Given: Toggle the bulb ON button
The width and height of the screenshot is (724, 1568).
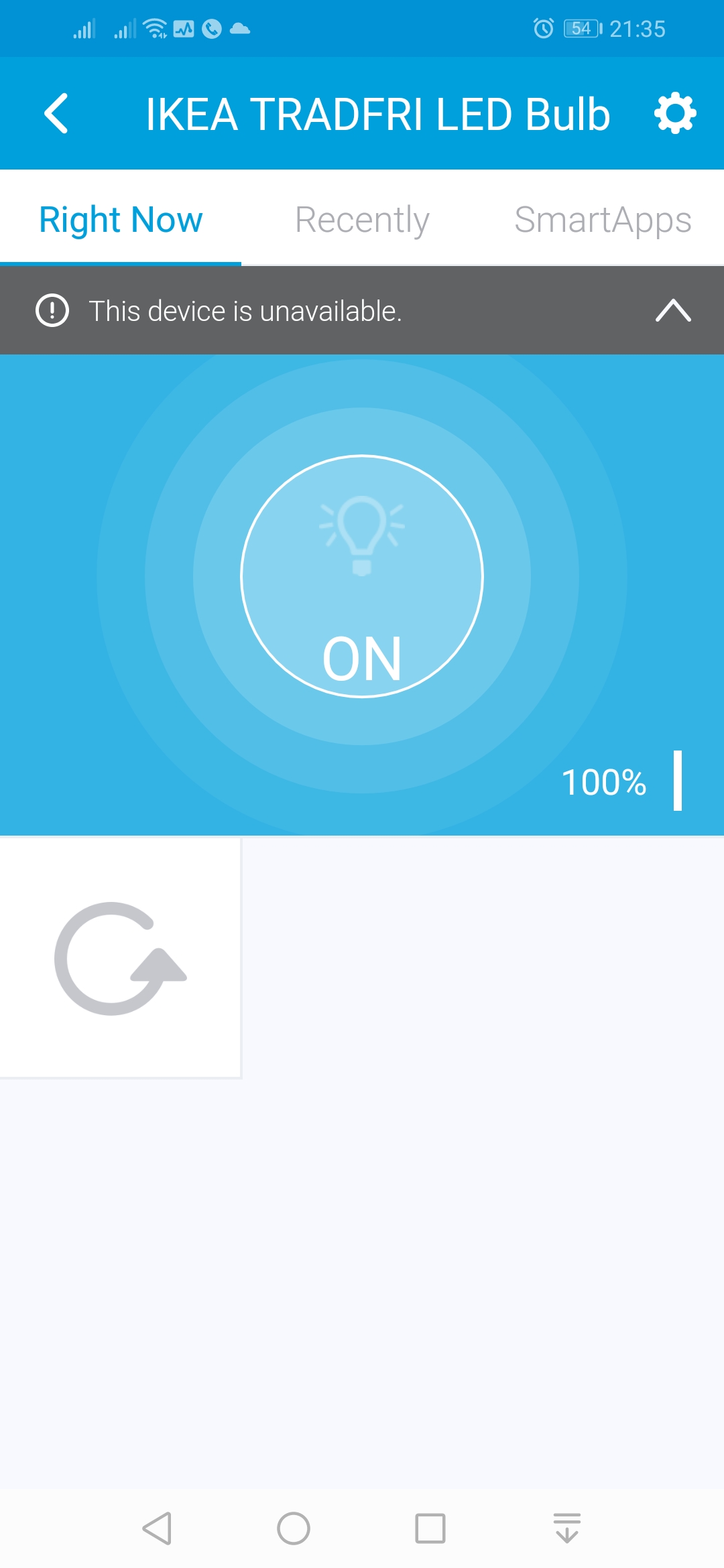Looking at the screenshot, I should (x=362, y=576).
